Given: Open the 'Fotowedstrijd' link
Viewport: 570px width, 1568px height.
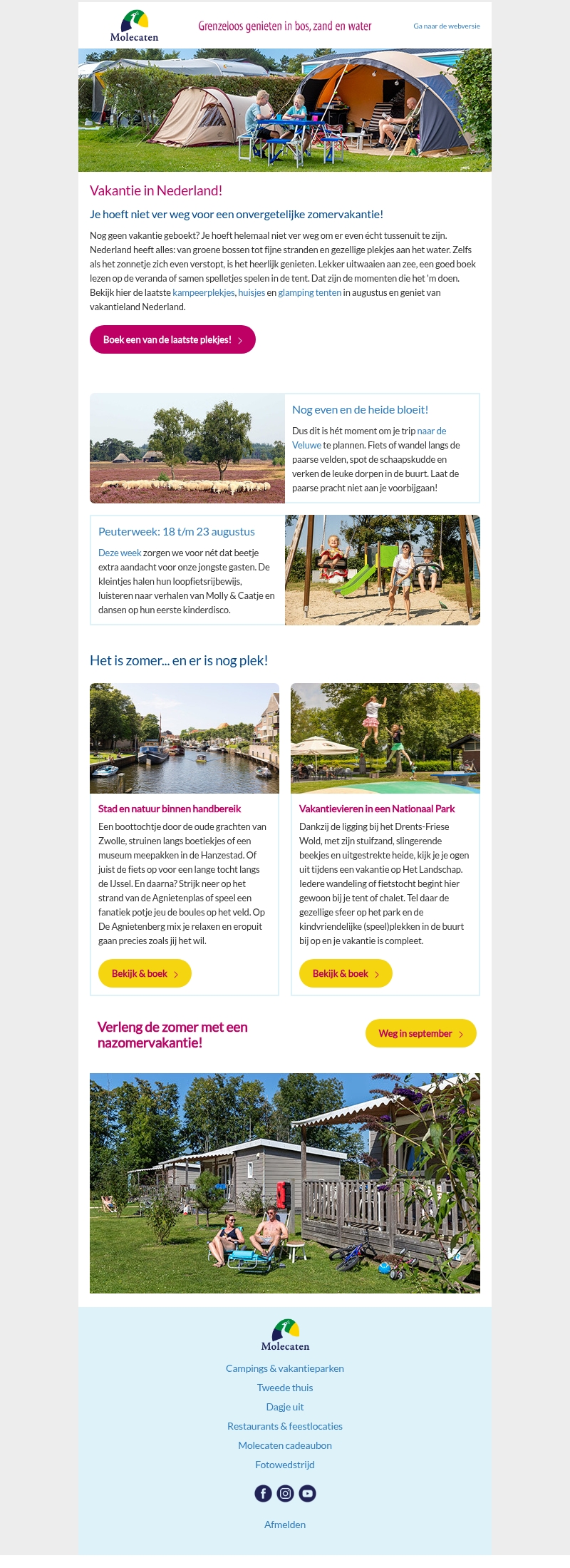Looking at the screenshot, I should tap(285, 1465).
